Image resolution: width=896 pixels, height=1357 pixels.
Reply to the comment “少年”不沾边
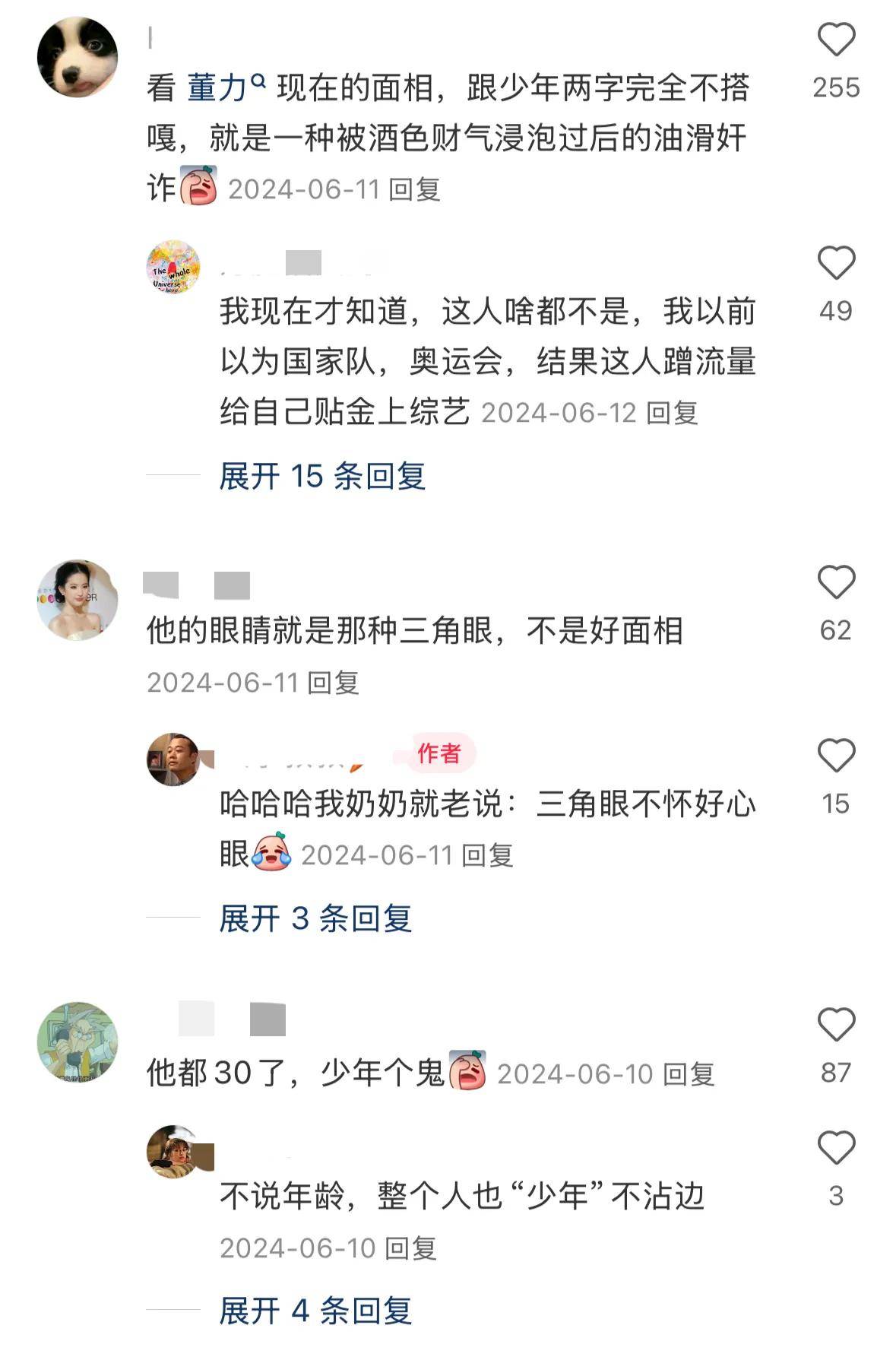[x=410, y=1248]
